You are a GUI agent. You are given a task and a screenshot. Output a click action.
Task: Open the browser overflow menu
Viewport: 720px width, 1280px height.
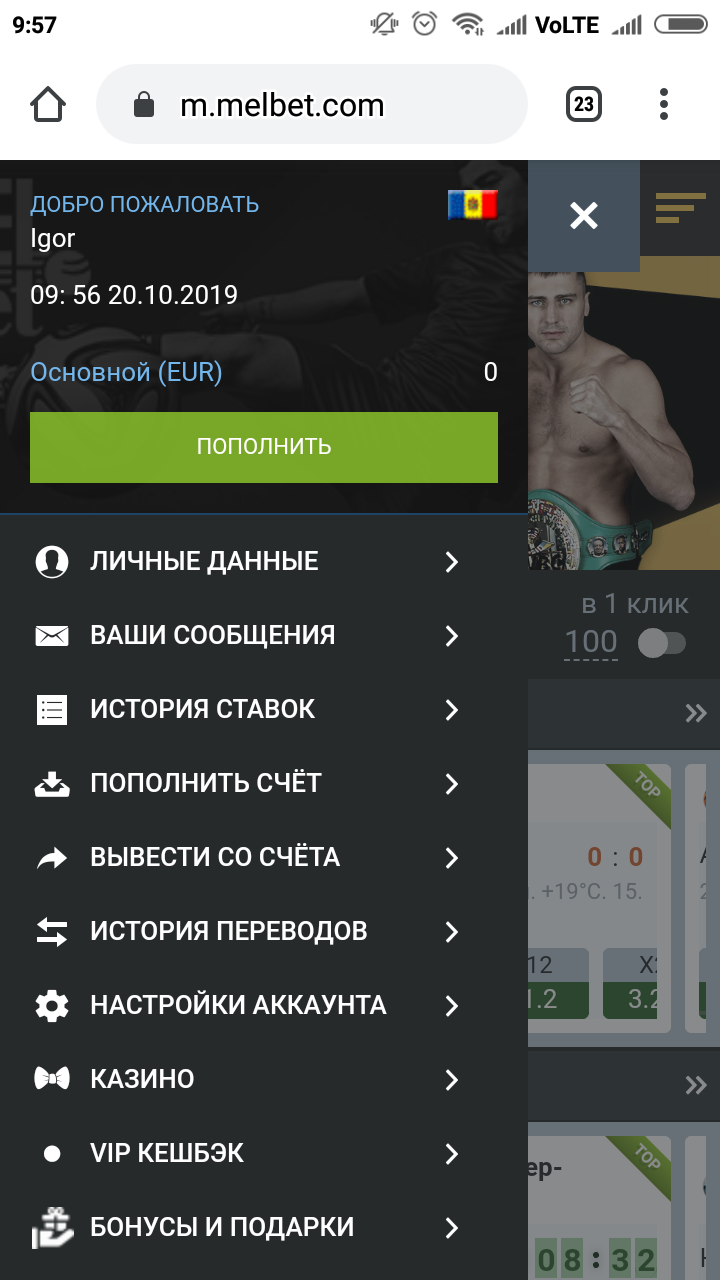coord(664,104)
